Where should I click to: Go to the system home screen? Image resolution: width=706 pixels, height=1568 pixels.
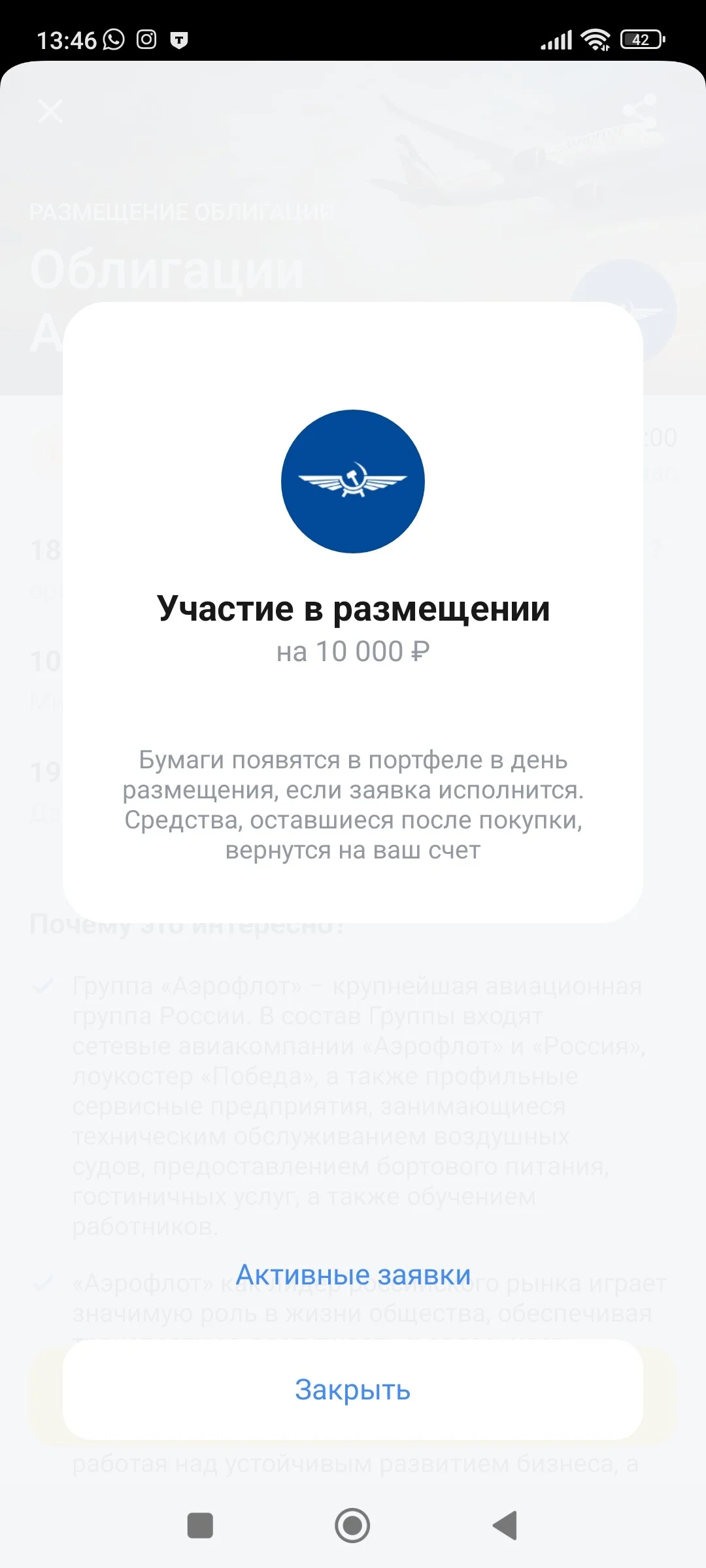click(352, 1526)
